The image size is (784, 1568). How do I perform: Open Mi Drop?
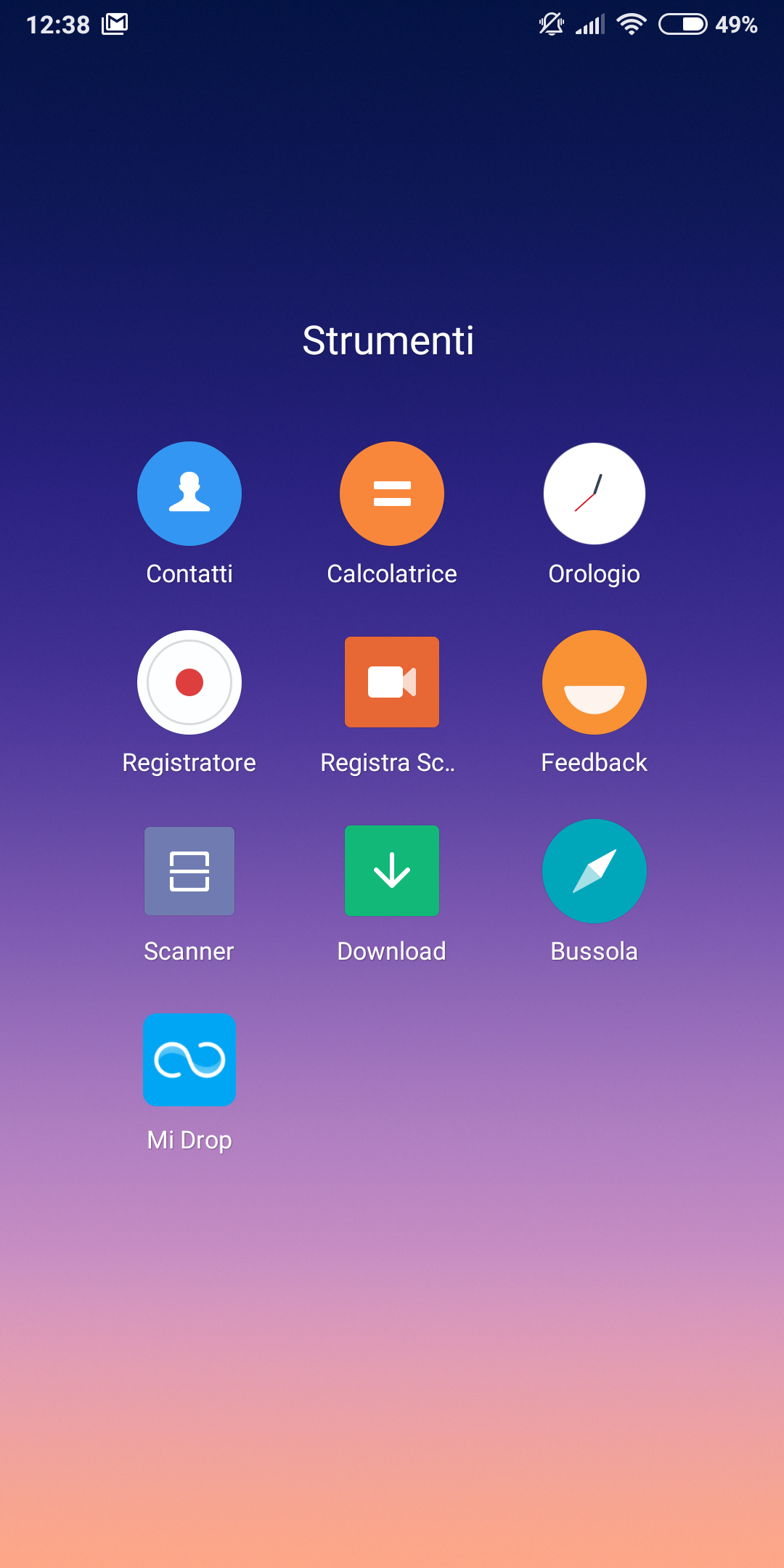tap(189, 1060)
